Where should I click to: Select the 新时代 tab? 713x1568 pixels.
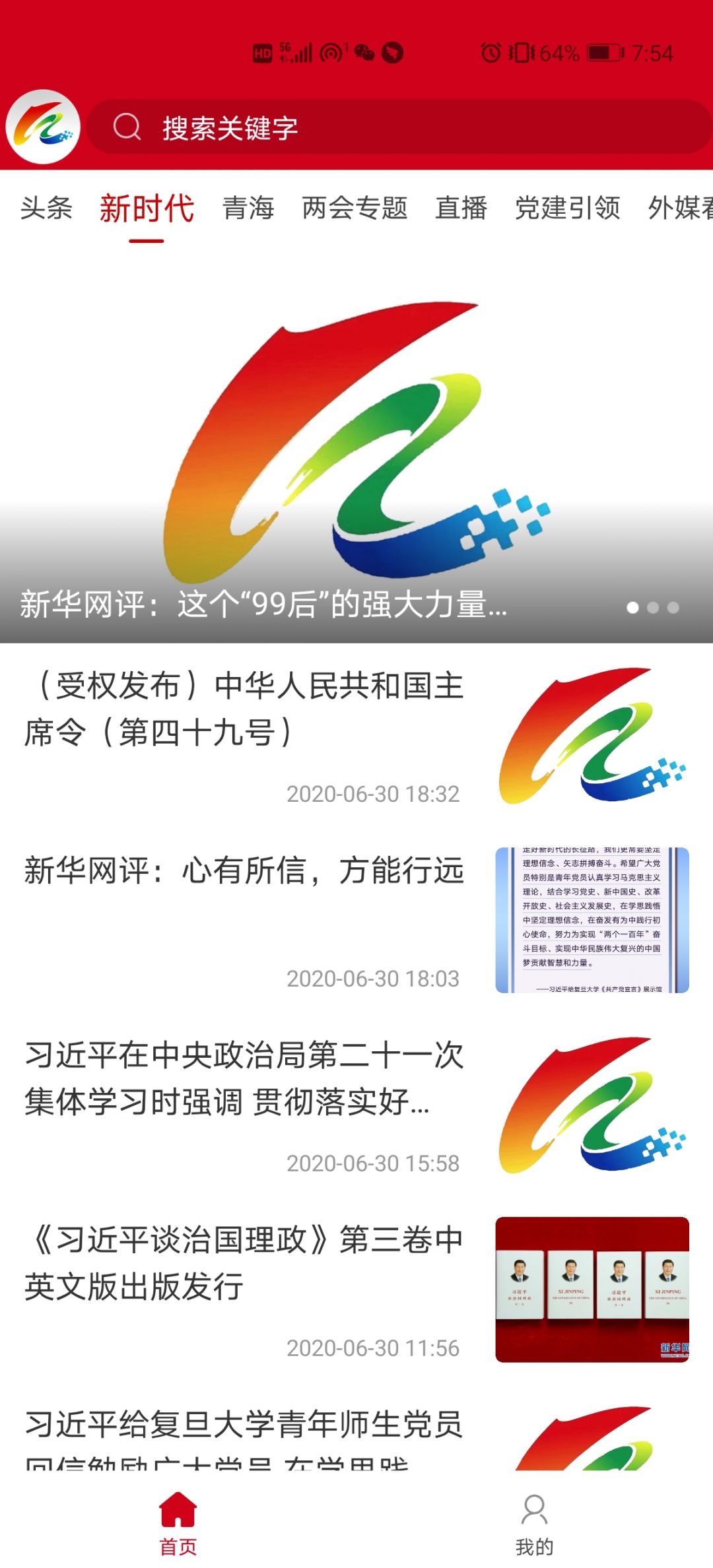pos(147,209)
